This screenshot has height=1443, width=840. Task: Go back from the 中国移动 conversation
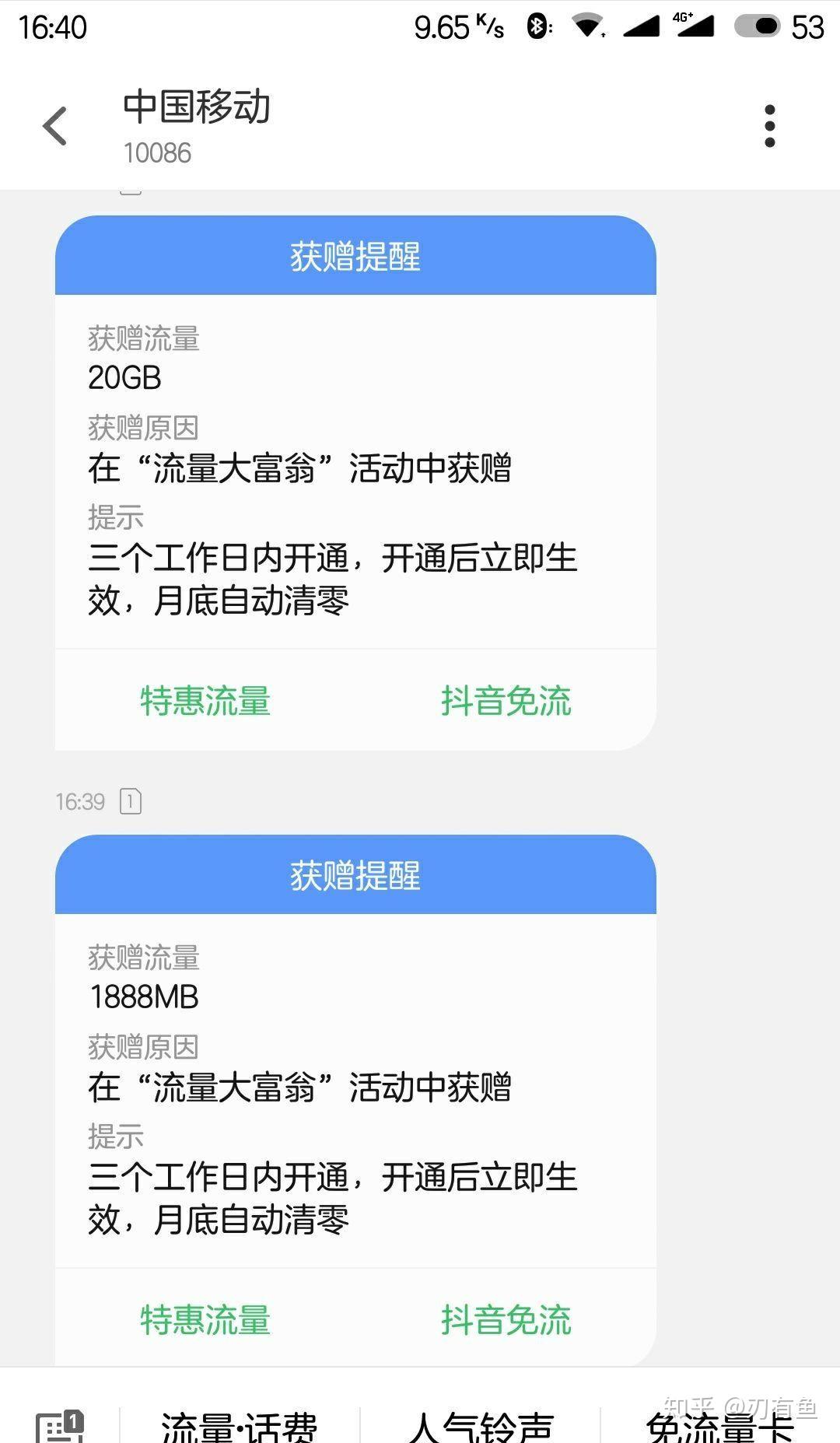pos(55,126)
